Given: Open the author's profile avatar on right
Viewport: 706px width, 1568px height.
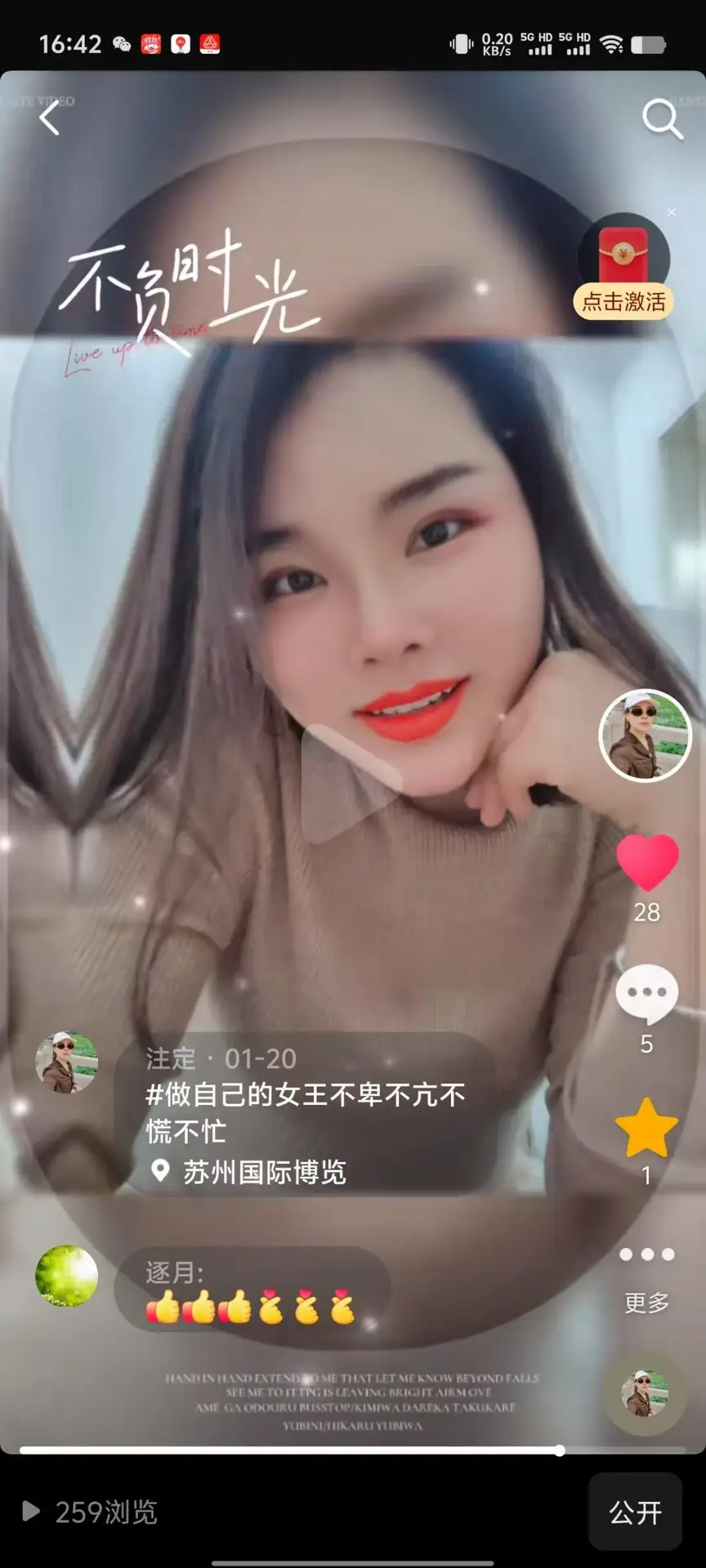Looking at the screenshot, I should (646, 735).
